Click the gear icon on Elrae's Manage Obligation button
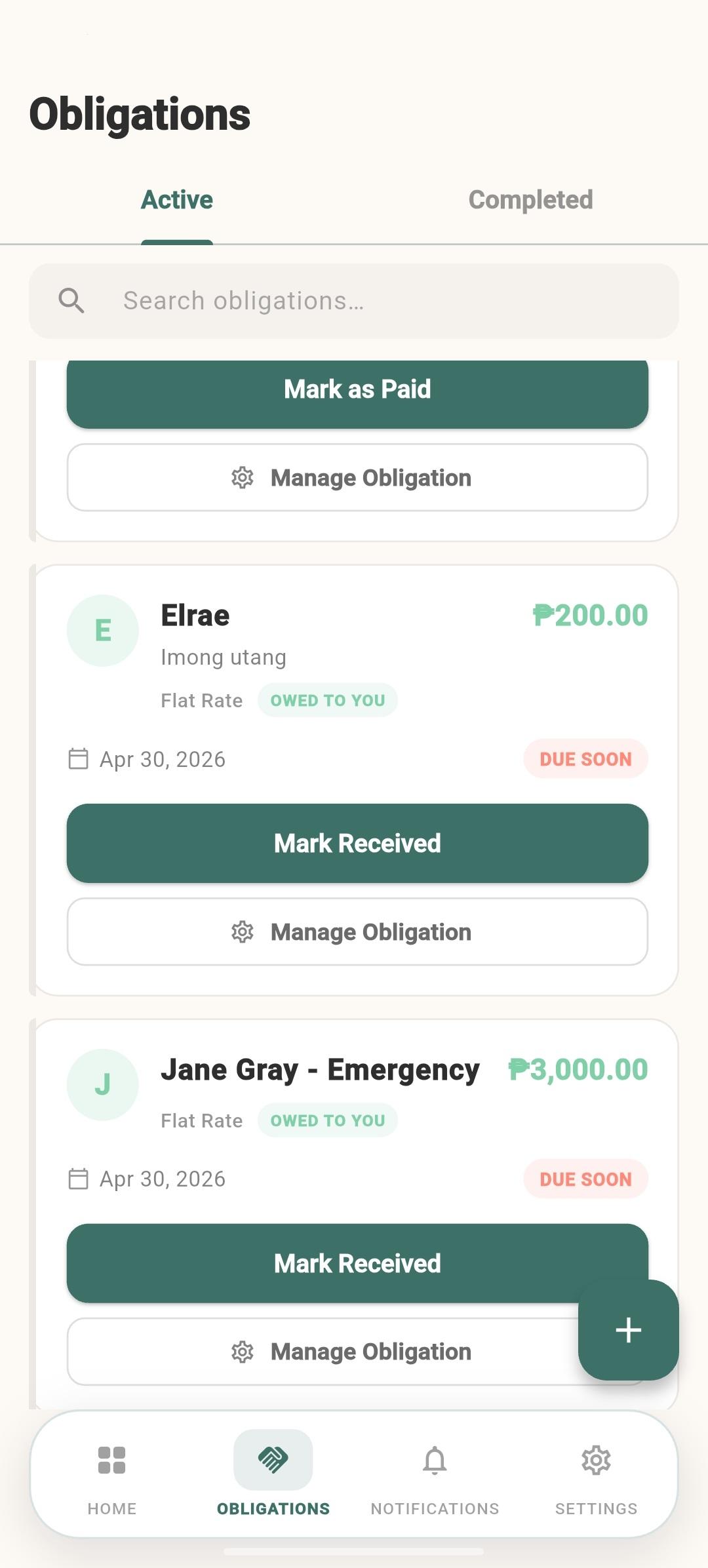The image size is (708, 1568). pyautogui.click(x=243, y=931)
